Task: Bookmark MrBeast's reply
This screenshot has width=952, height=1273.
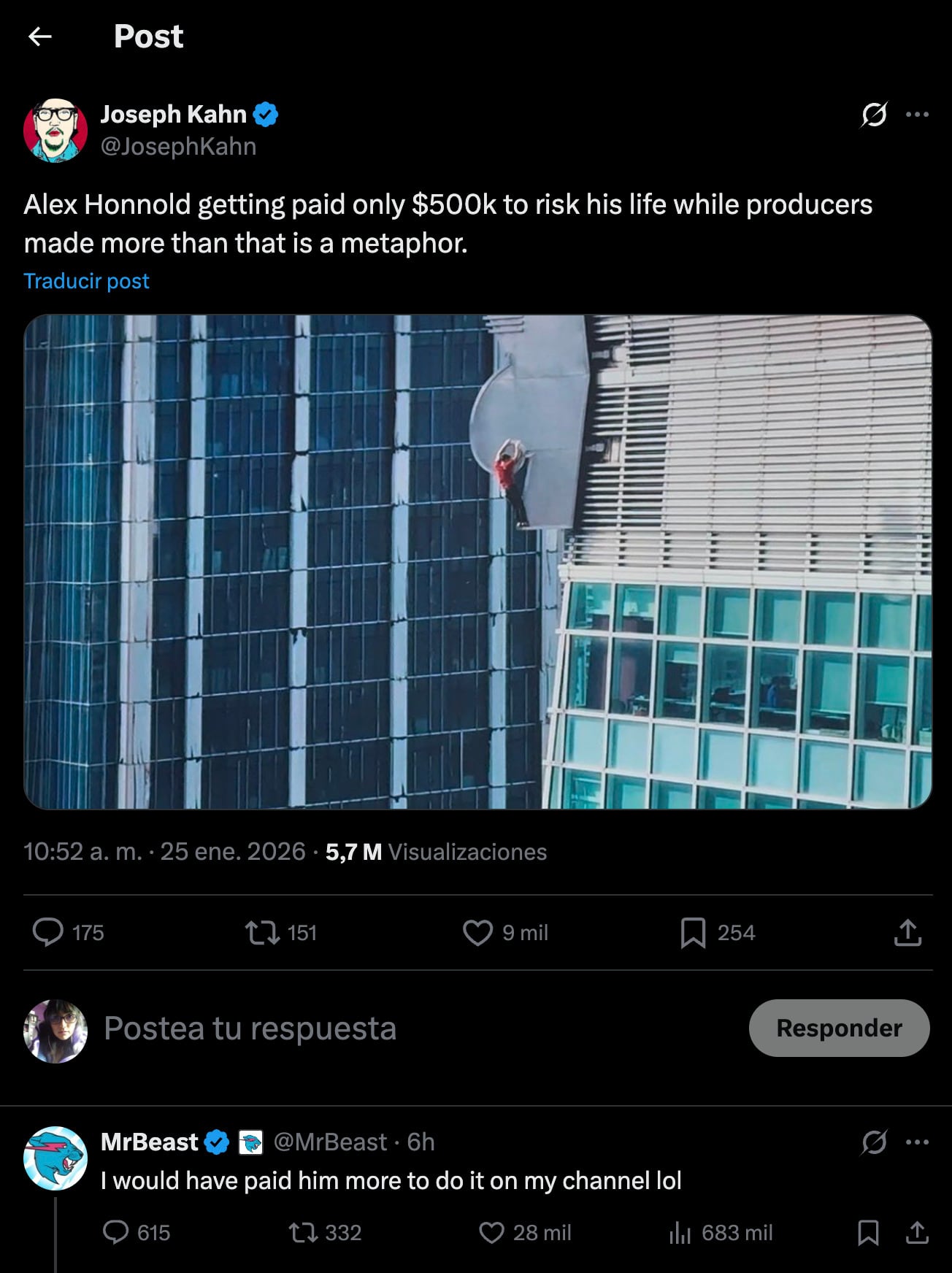Action: 869,1234
